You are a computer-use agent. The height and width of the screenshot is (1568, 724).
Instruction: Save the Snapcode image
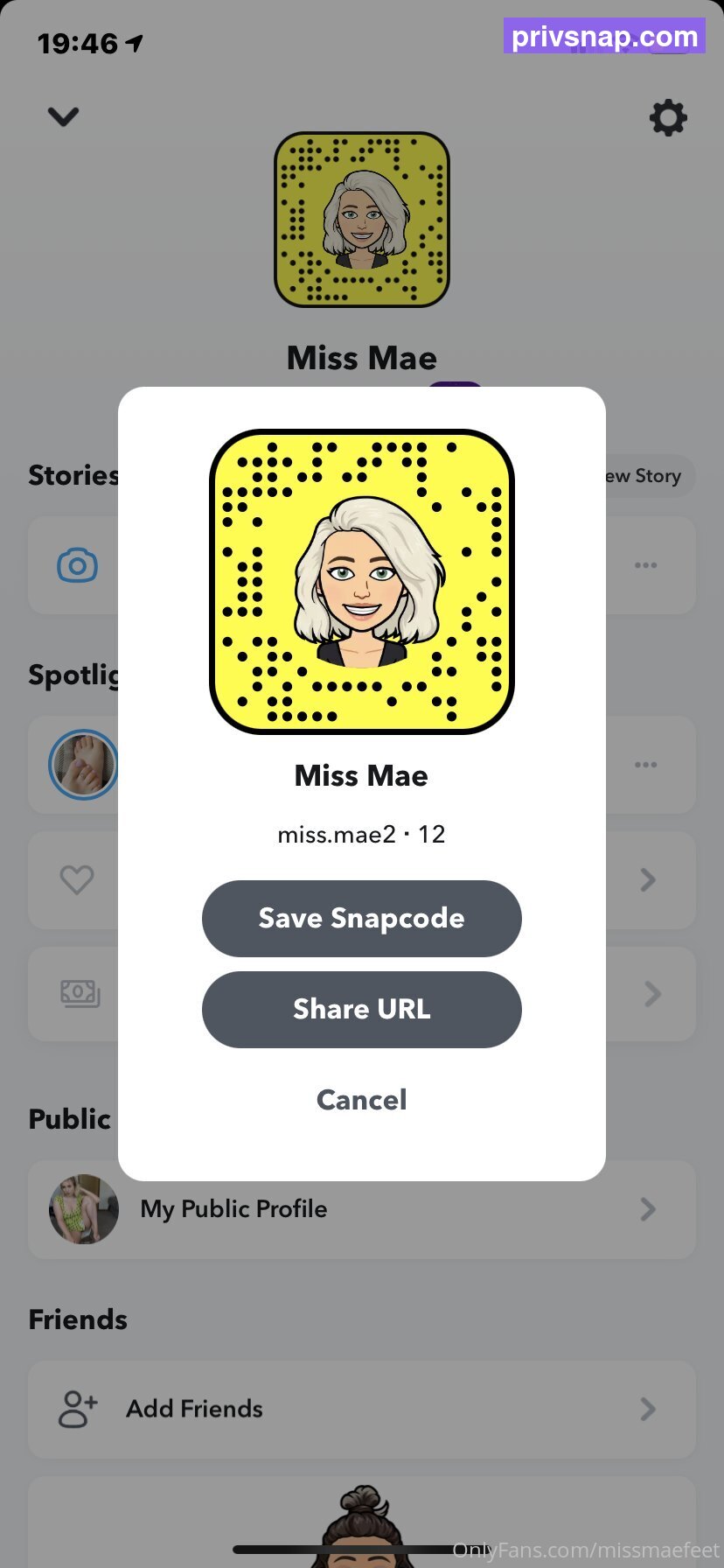[361, 918]
